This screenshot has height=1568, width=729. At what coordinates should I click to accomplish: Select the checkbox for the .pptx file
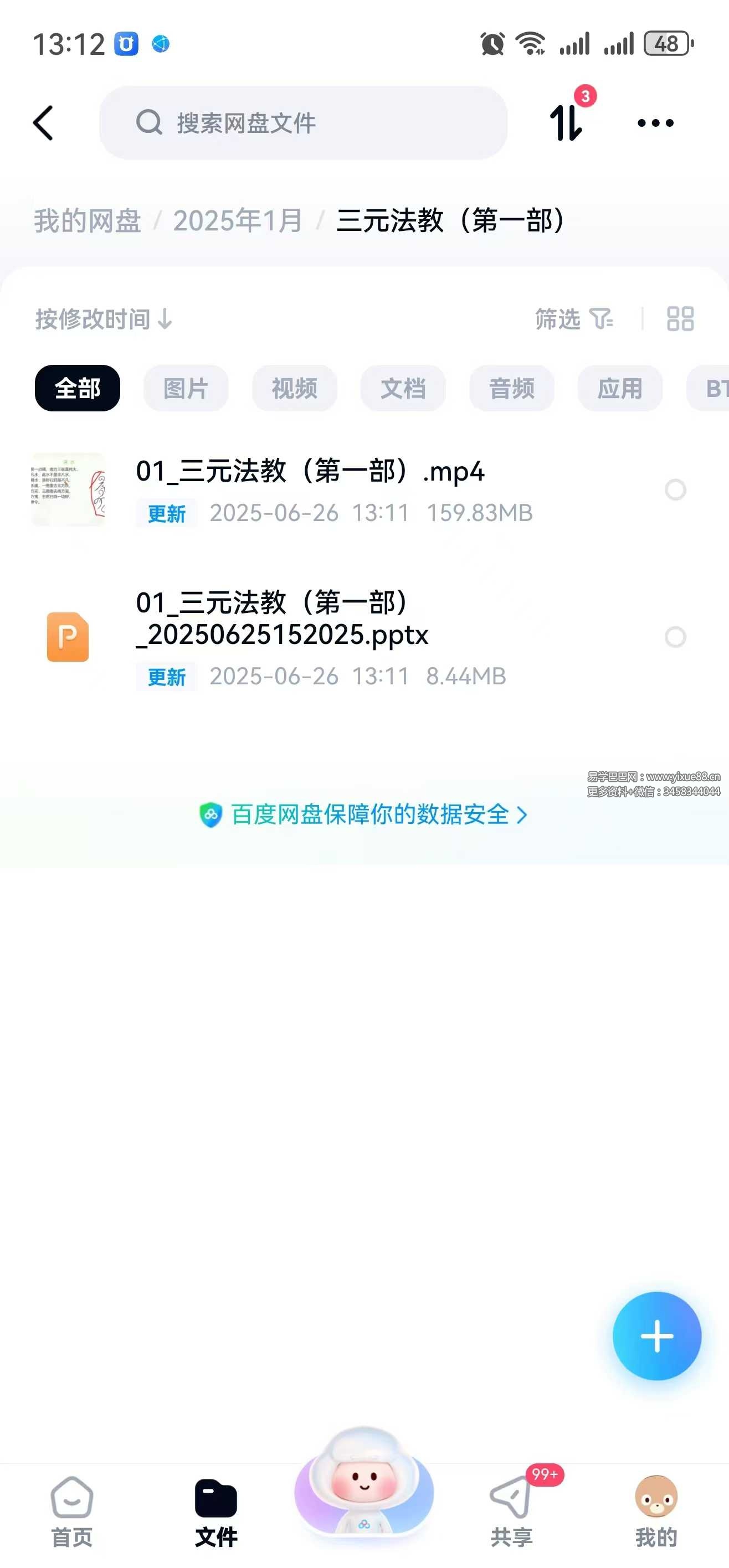point(675,637)
